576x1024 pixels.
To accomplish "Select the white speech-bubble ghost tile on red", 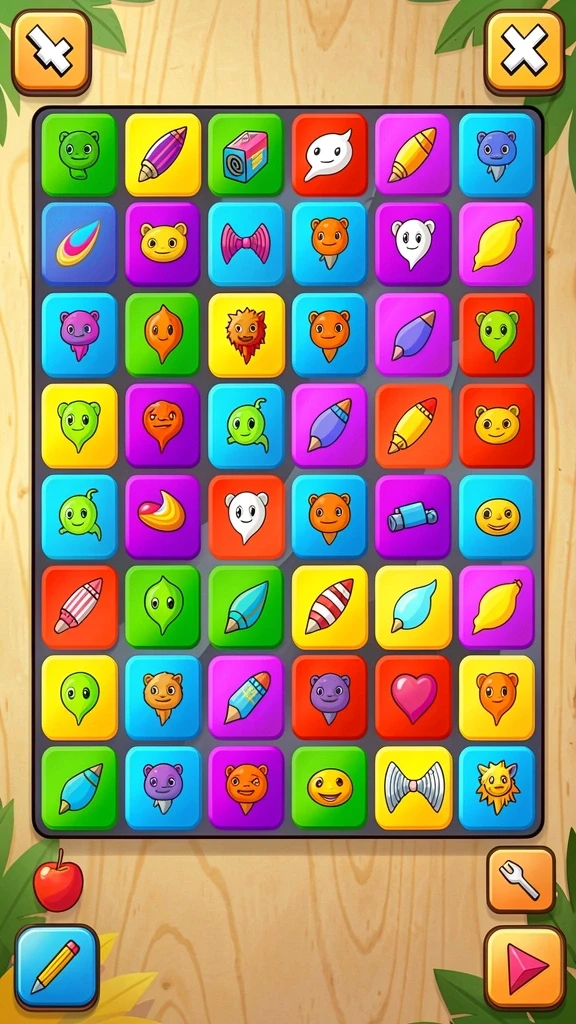I will pos(329,154).
